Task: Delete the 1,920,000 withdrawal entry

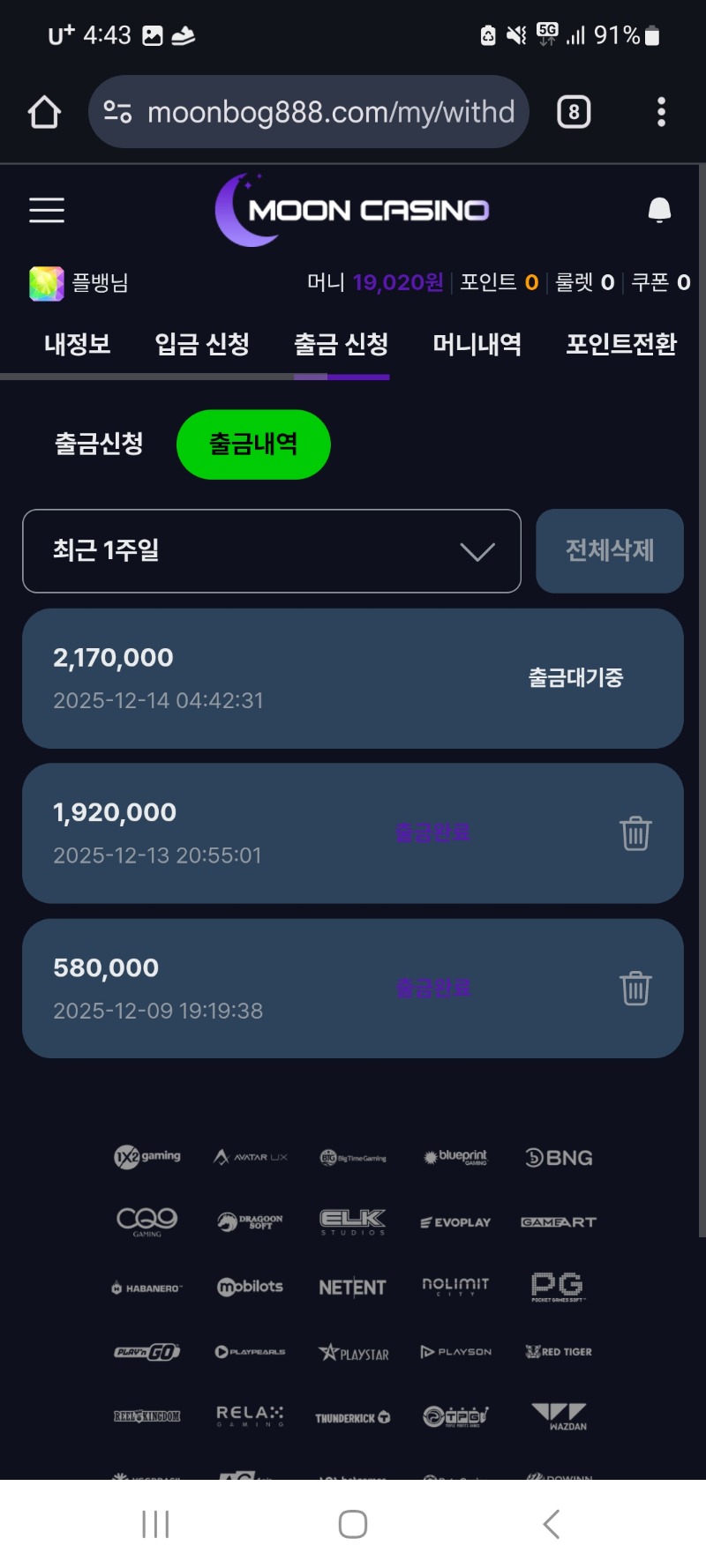Action: 636,833
